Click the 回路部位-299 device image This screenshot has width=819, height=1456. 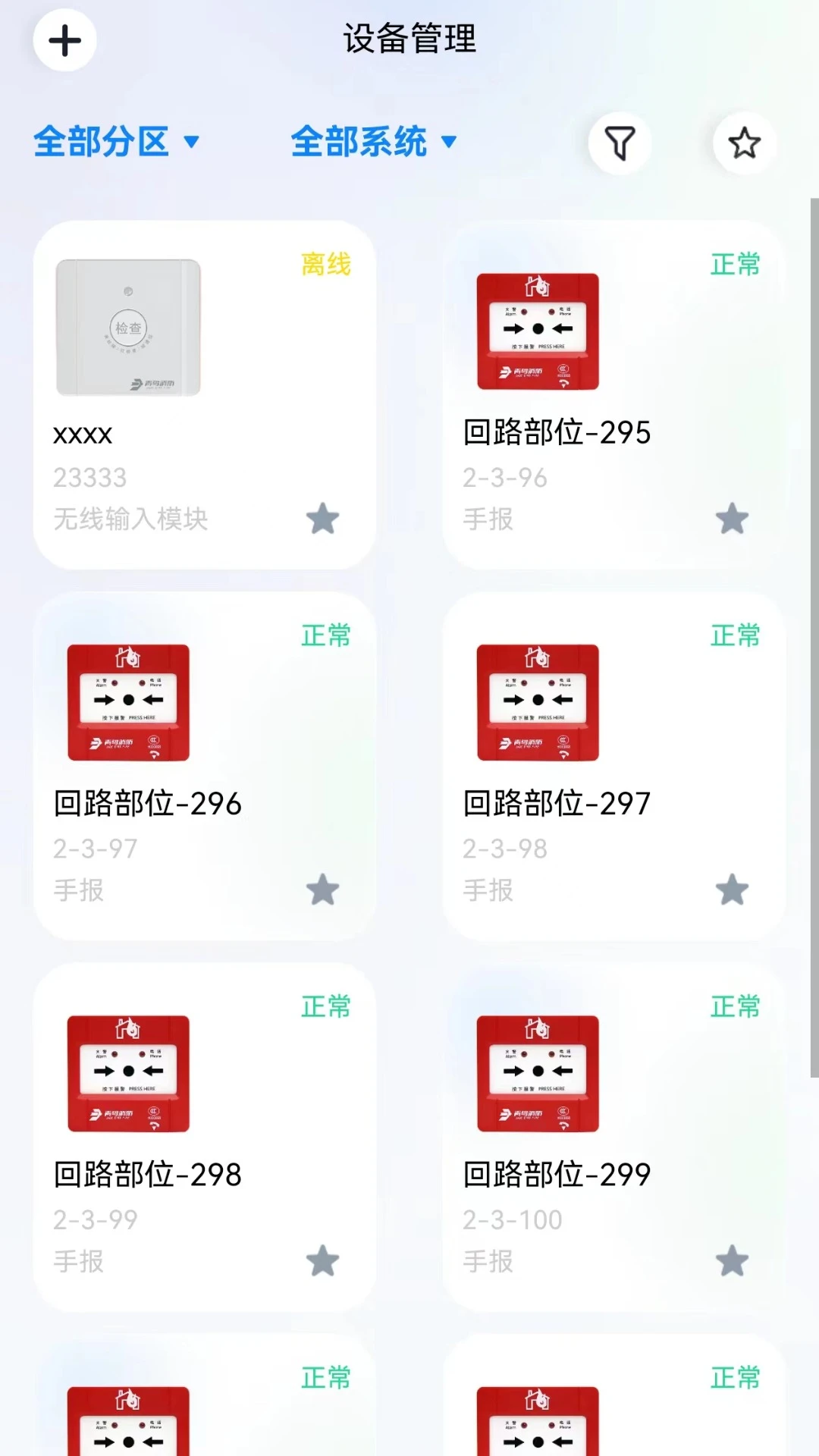click(x=537, y=1073)
